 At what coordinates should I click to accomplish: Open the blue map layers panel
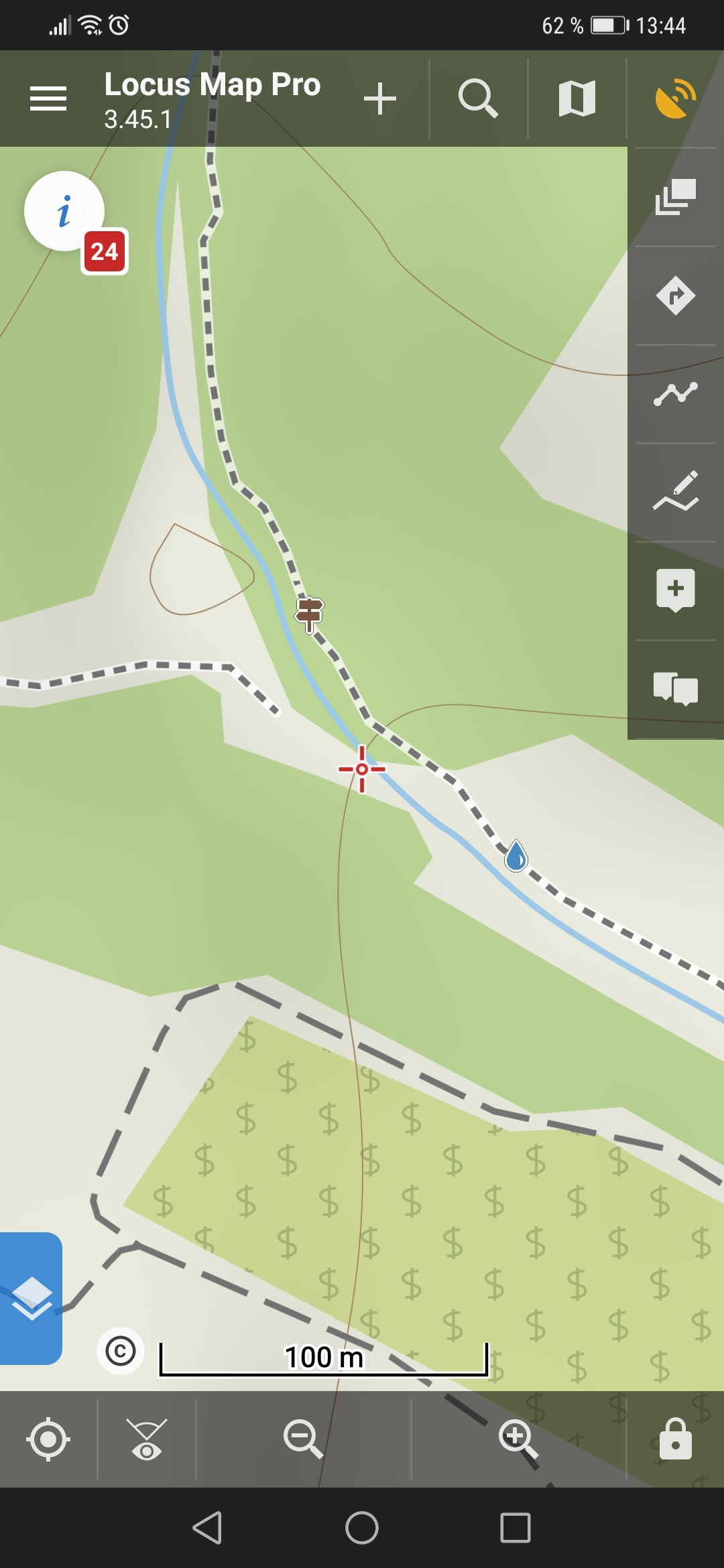point(31,1298)
